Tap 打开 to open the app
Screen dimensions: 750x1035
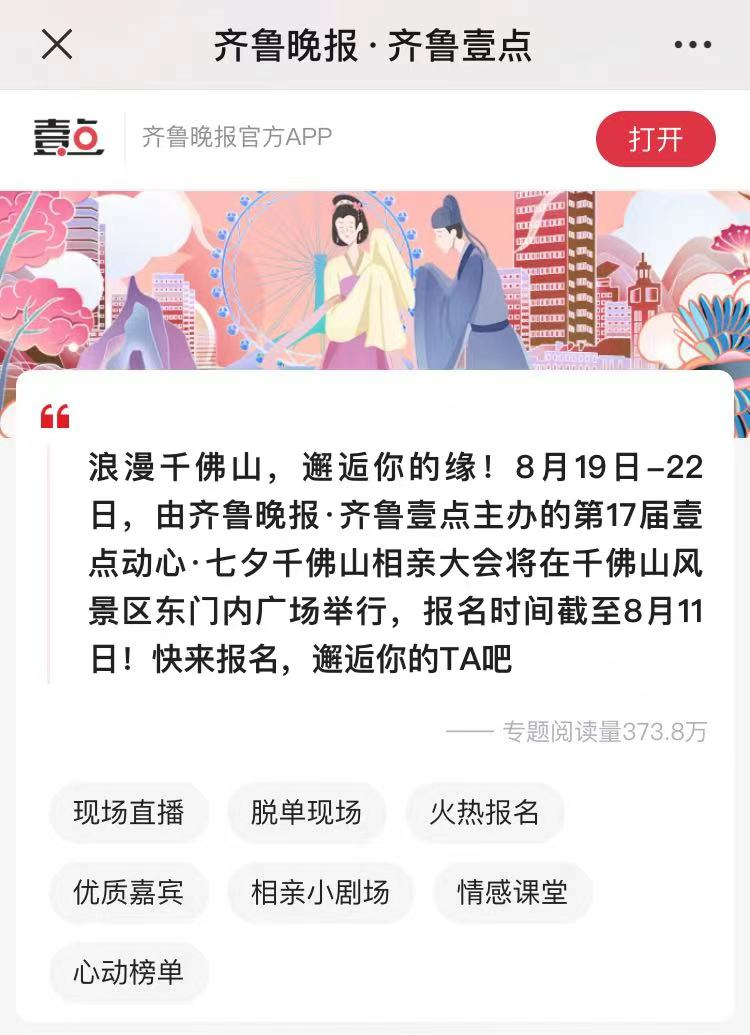[x=655, y=139]
